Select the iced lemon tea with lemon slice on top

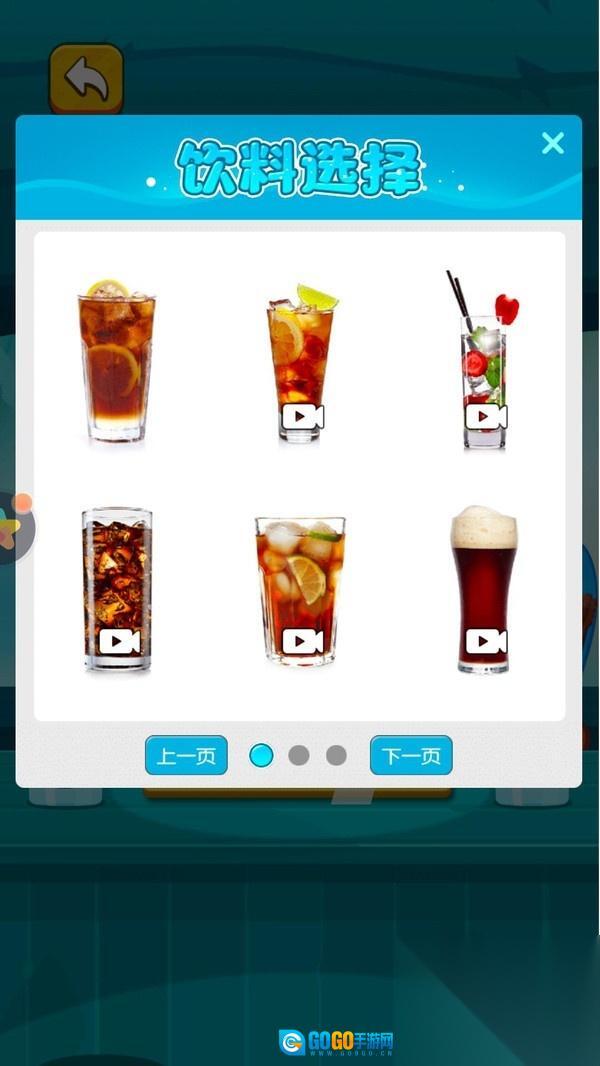point(116,361)
